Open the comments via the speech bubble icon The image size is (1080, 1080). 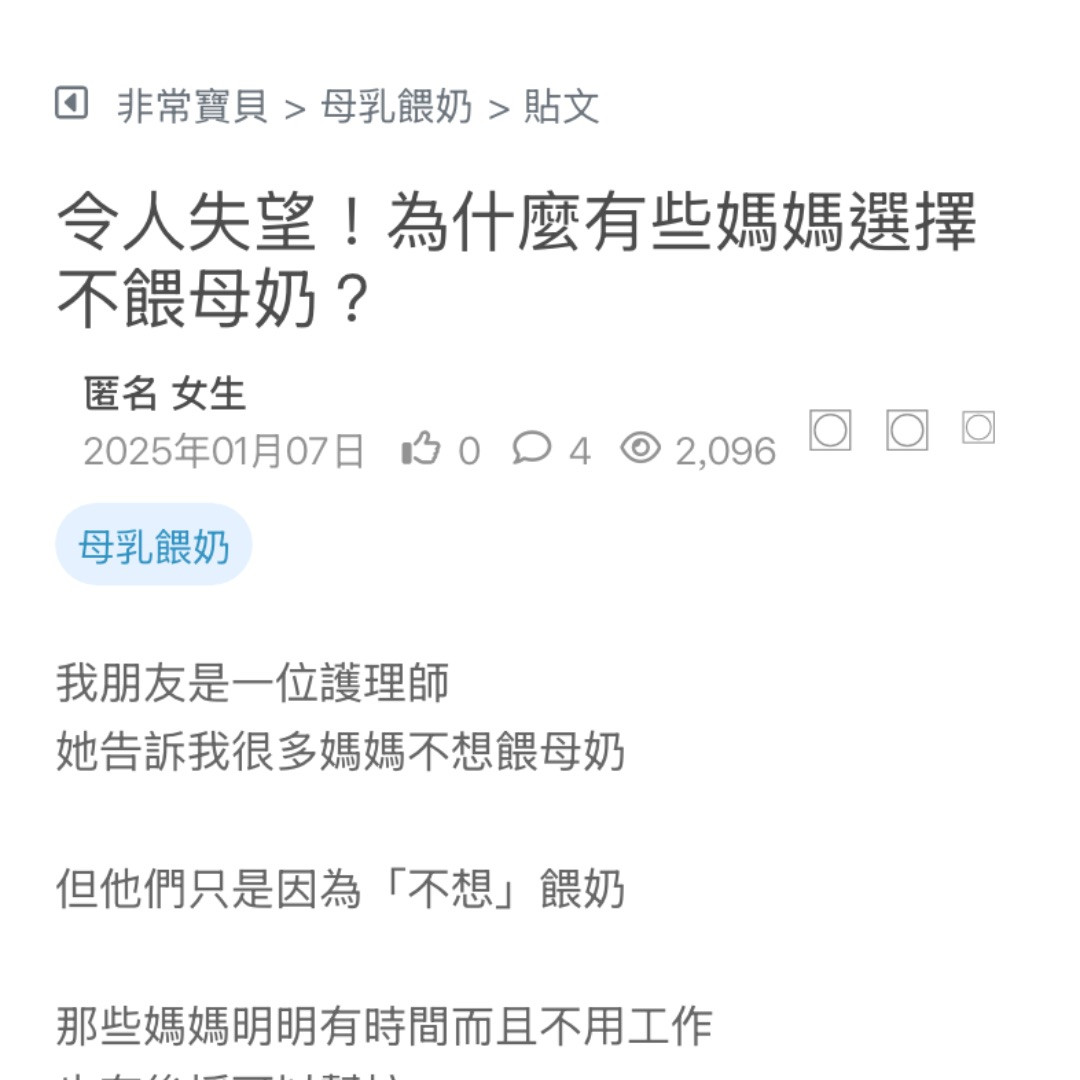[x=531, y=449]
